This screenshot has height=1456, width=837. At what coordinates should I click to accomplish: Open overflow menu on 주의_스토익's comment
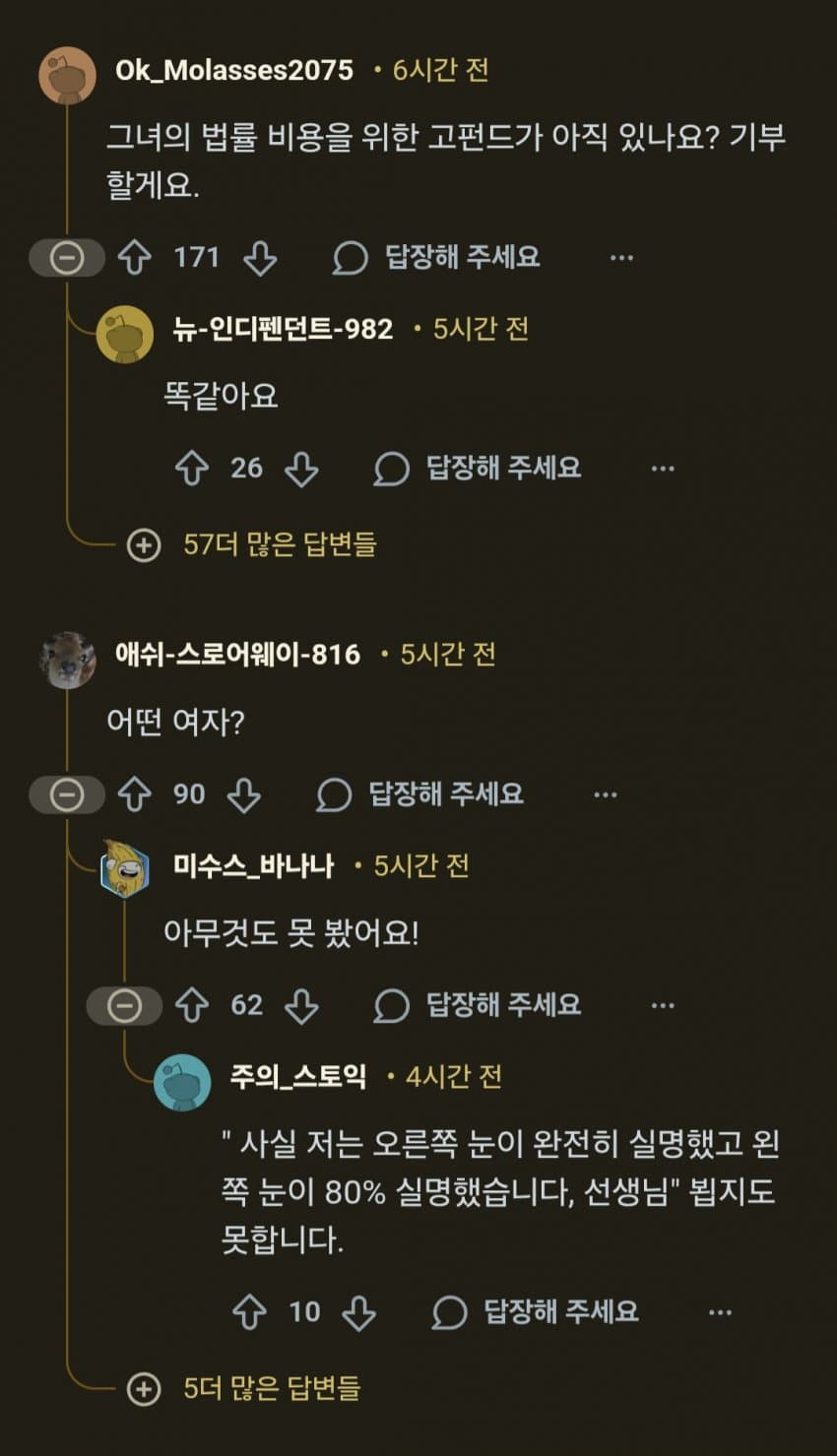(720, 1312)
